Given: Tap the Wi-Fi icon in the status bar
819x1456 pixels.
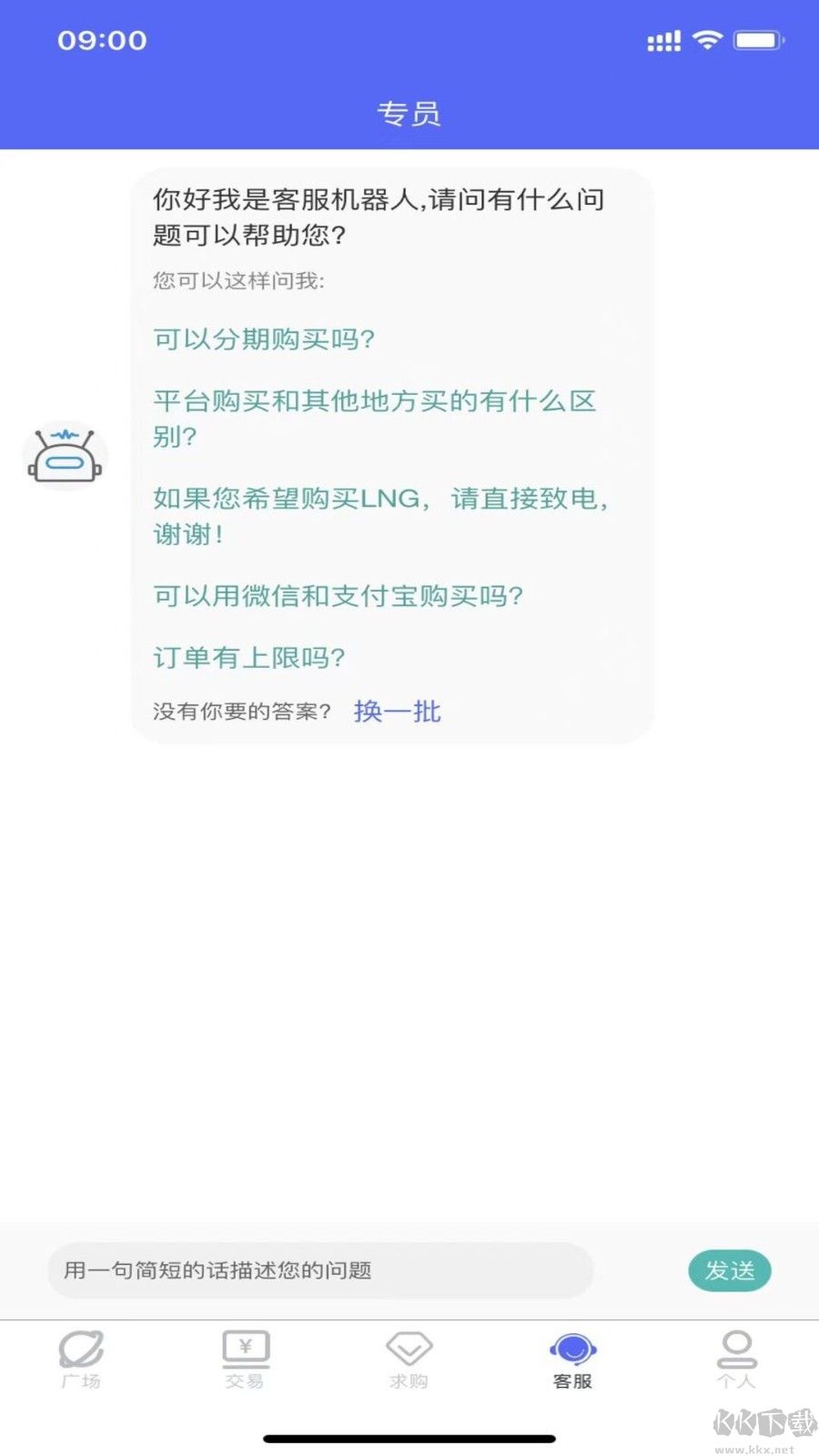Looking at the screenshot, I should pyautogui.click(x=706, y=40).
